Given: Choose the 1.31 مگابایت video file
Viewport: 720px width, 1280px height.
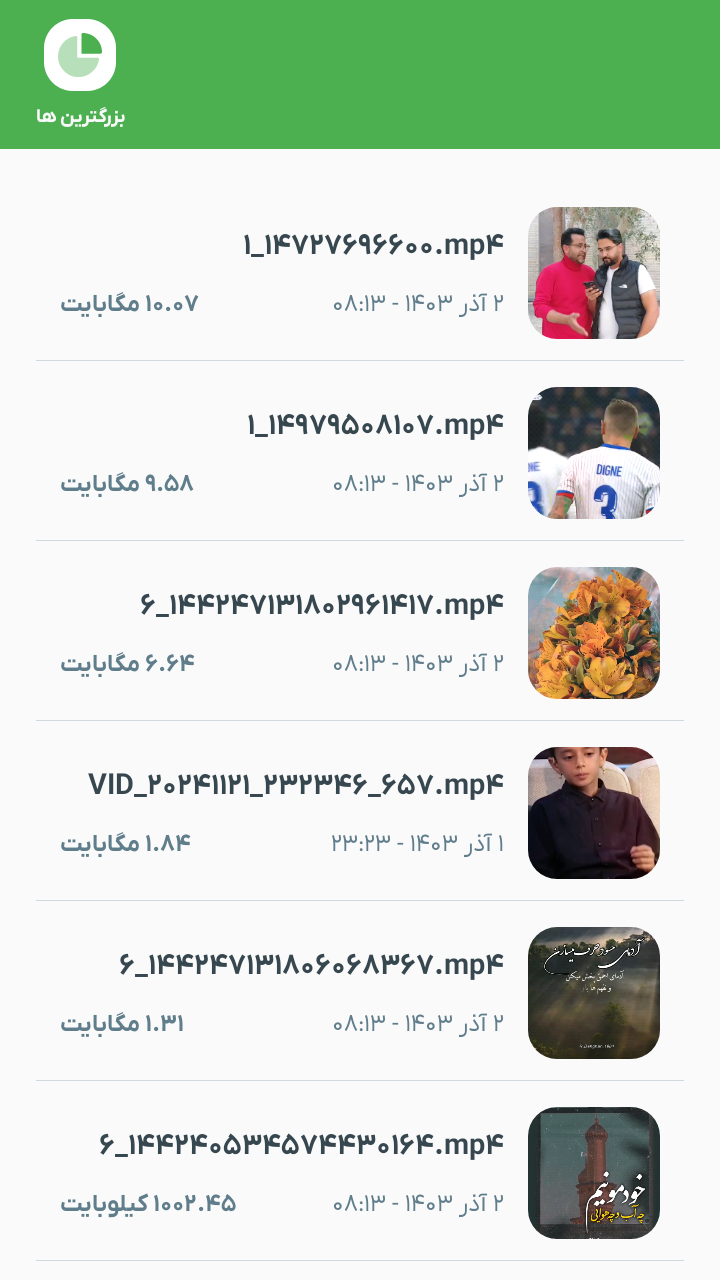Looking at the screenshot, I should [x=360, y=992].
